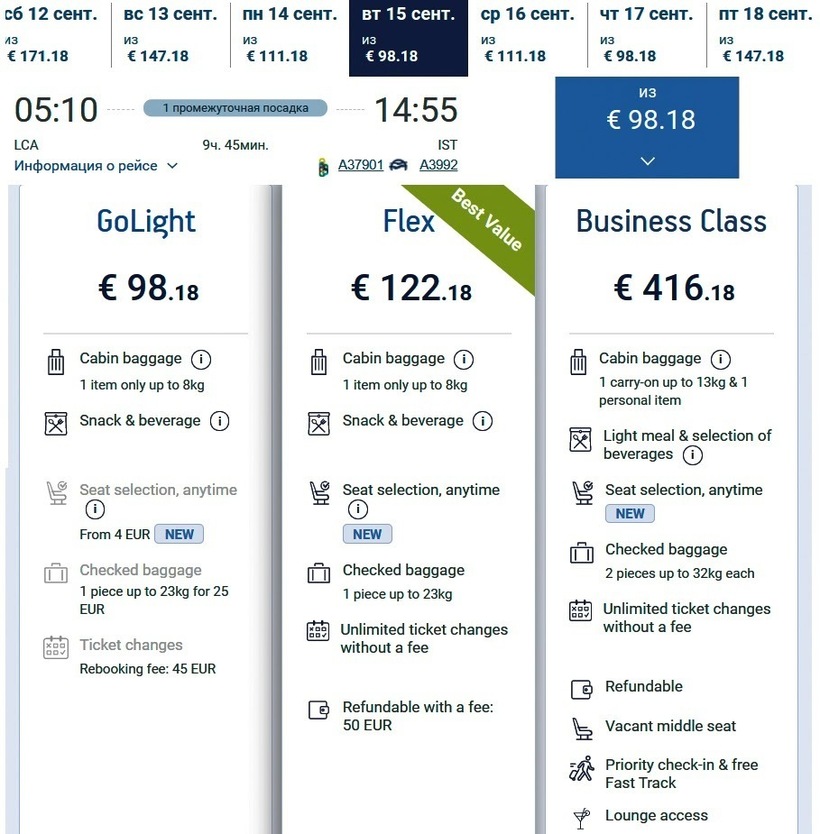Open the flight number A3992 link
The height and width of the screenshot is (834, 820).
[x=438, y=165]
